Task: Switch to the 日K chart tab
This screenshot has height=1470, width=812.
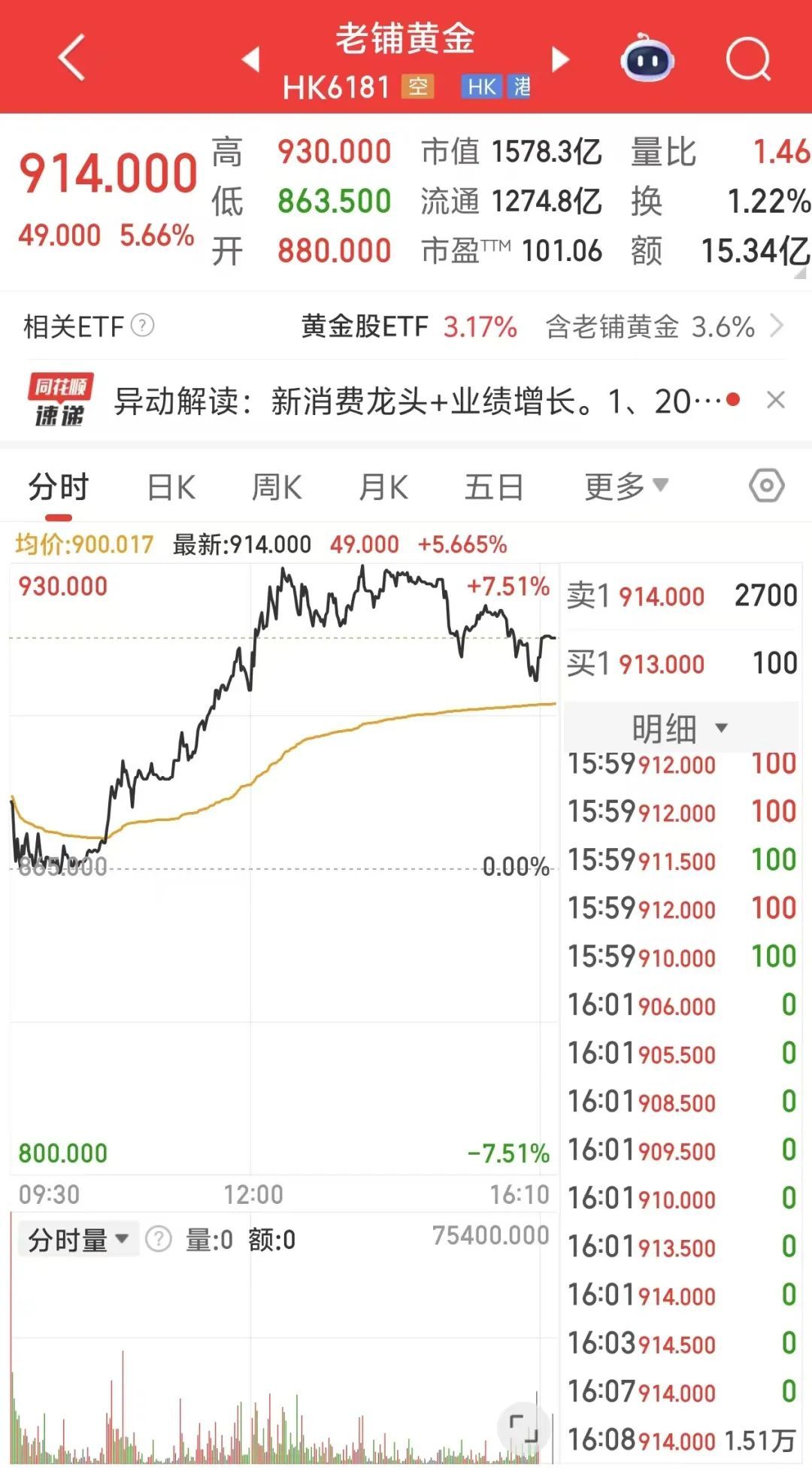Action: coord(171,487)
